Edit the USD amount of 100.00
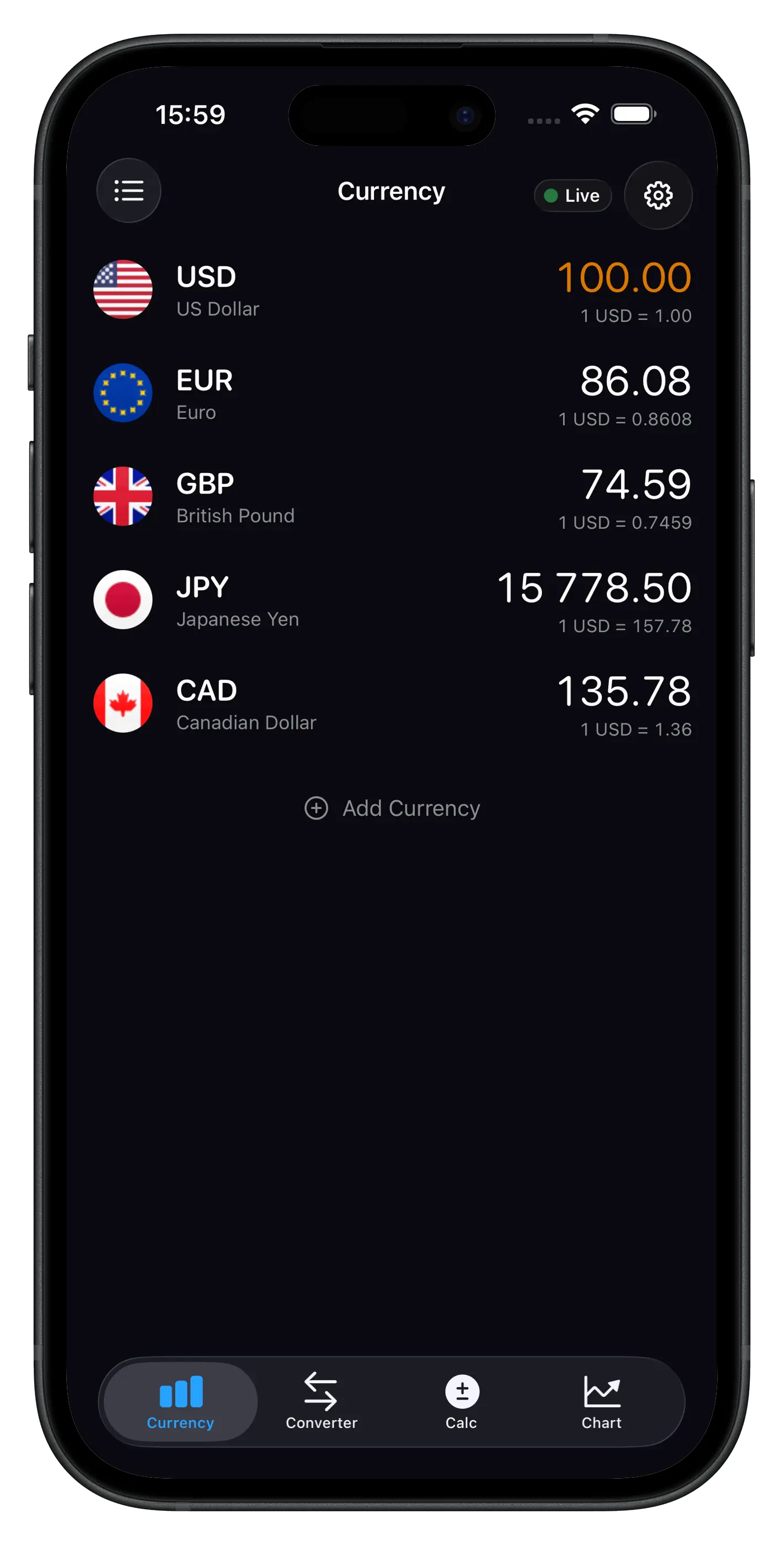The height and width of the screenshot is (1545, 784). (624, 278)
